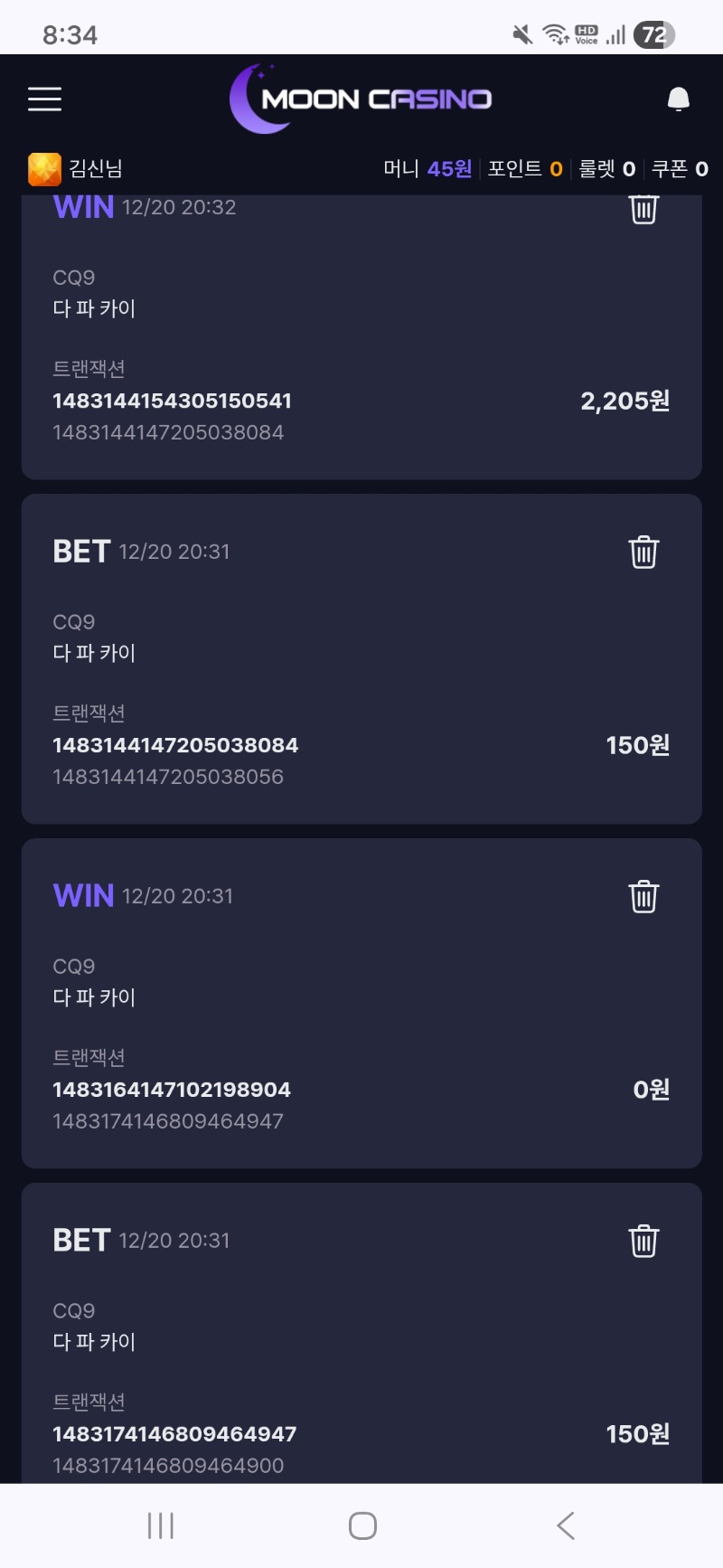This screenshot has height=1568, width=723.
Task: Click the 포인트 0 balance
Action: pos(524,168)
